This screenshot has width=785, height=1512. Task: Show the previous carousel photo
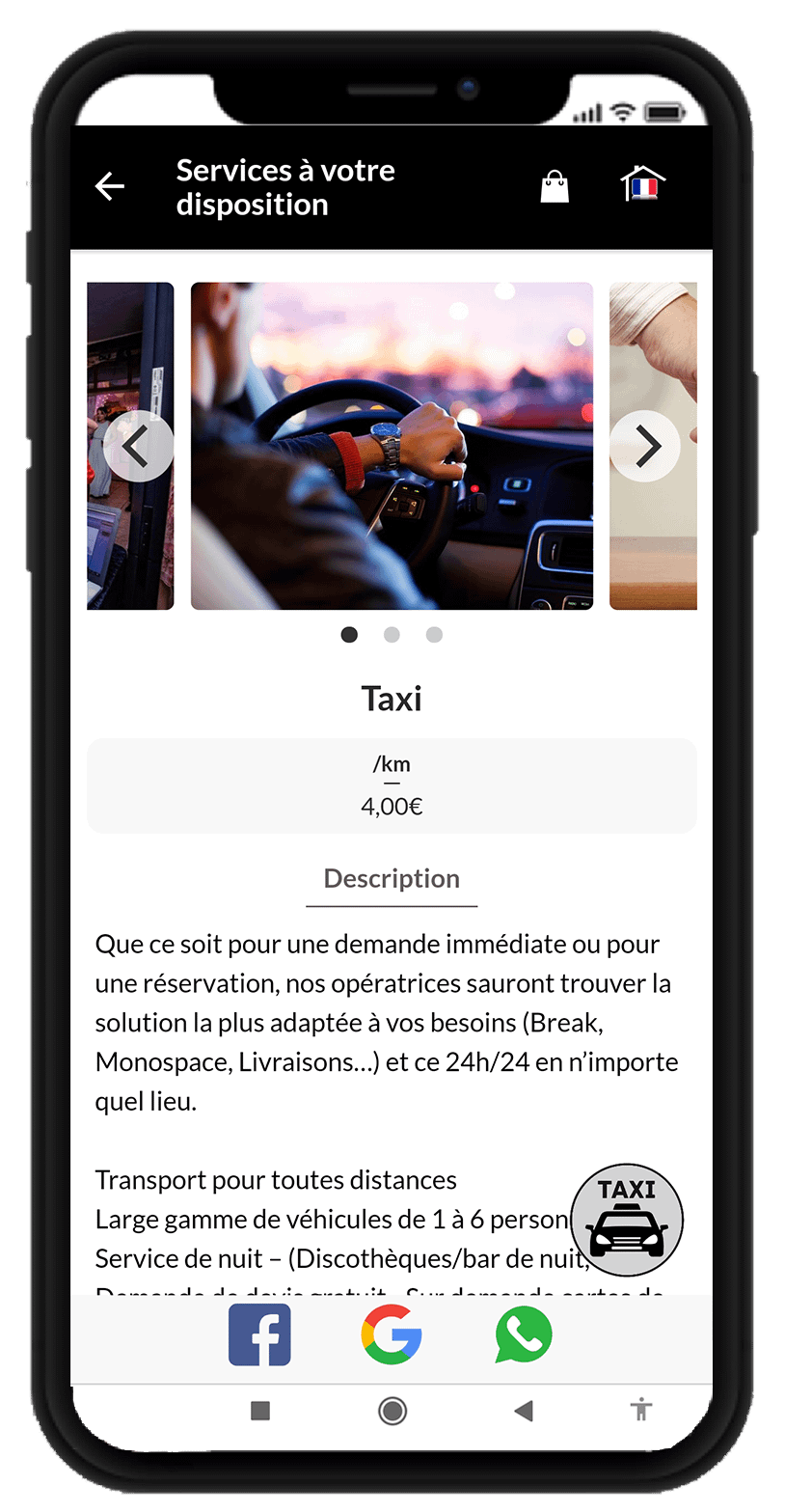pos(138,446)
